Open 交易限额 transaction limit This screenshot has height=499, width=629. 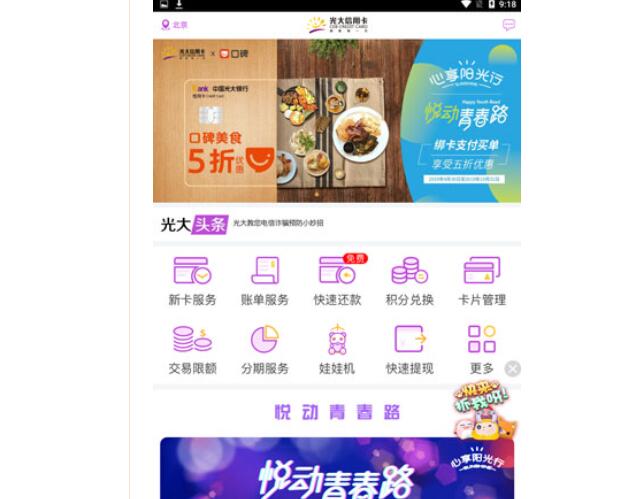point(192,350)
